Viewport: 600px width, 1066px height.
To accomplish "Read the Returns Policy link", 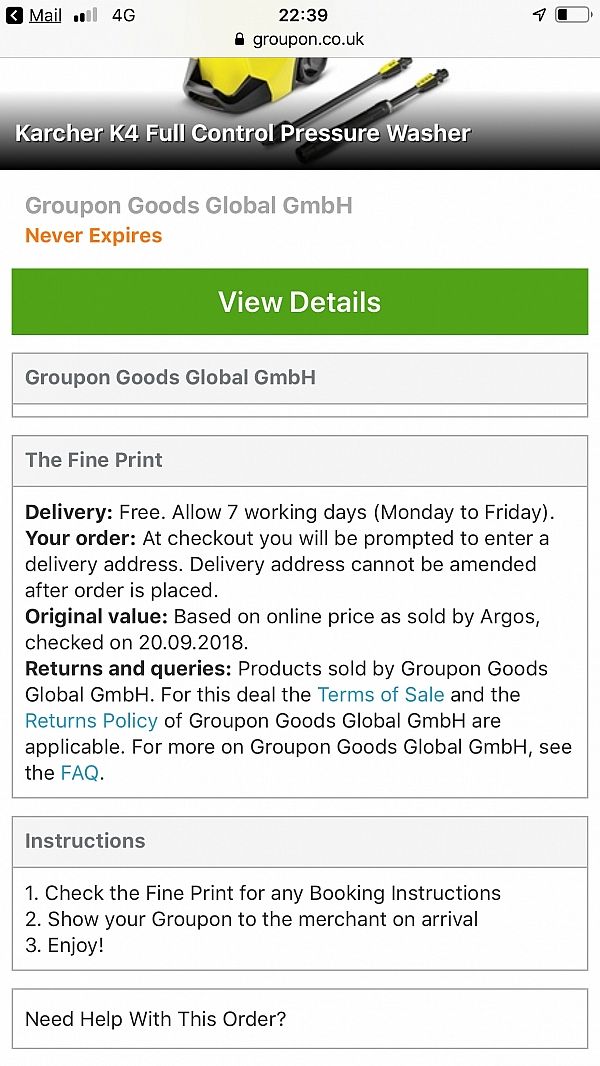I will 91,720.
